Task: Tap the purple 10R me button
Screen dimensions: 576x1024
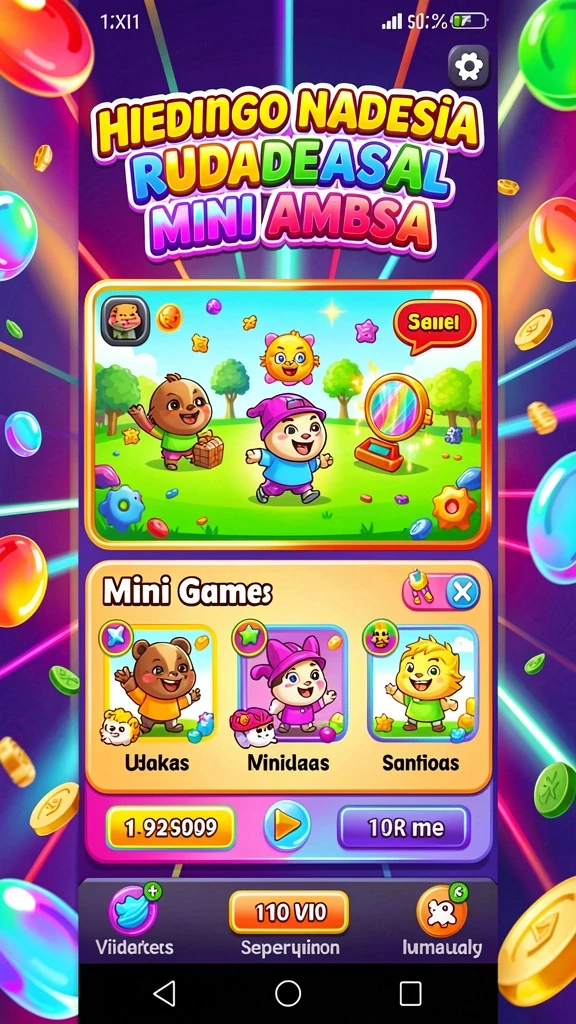Action: point(404,827)
